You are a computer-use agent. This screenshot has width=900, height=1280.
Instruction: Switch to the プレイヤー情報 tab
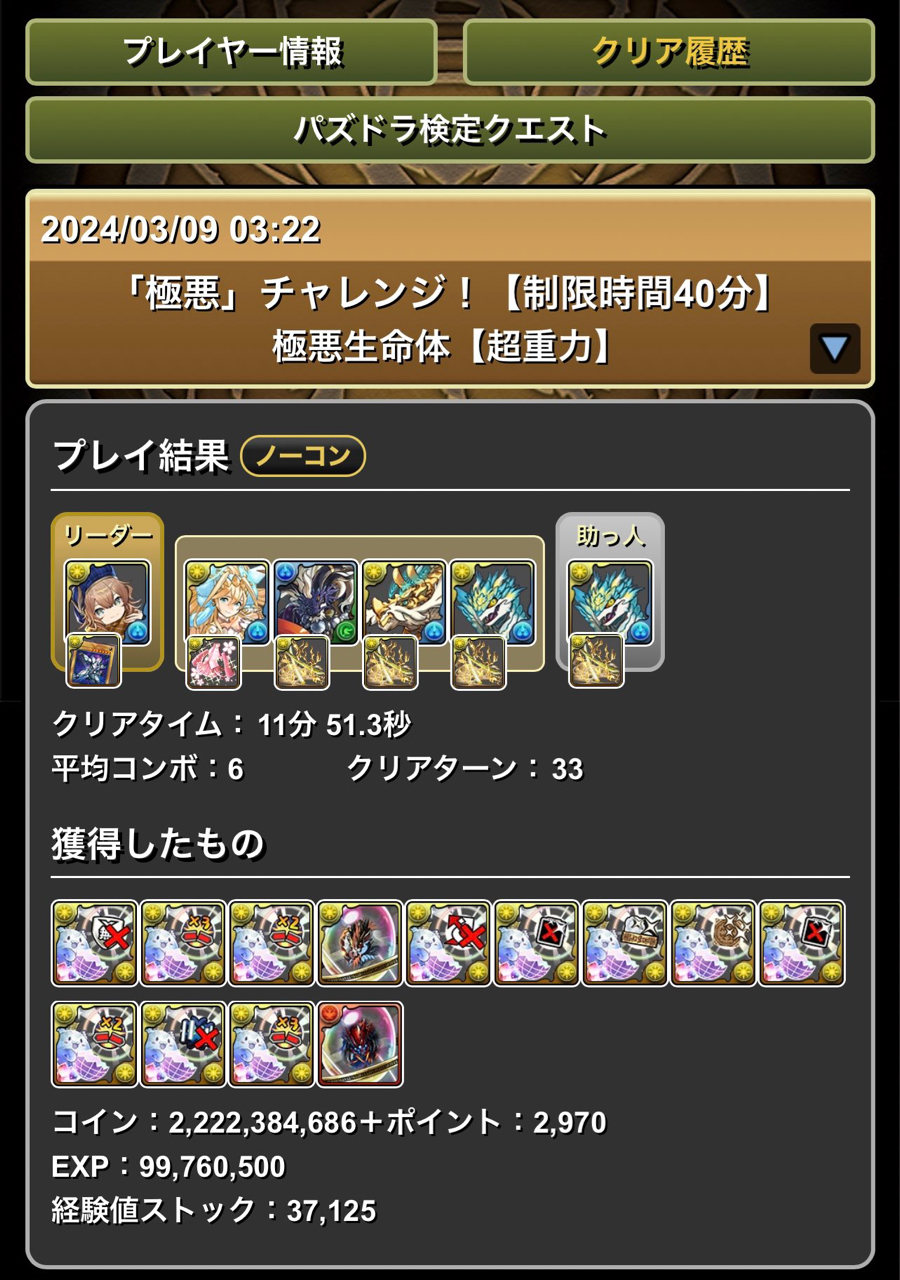[231, 52]
